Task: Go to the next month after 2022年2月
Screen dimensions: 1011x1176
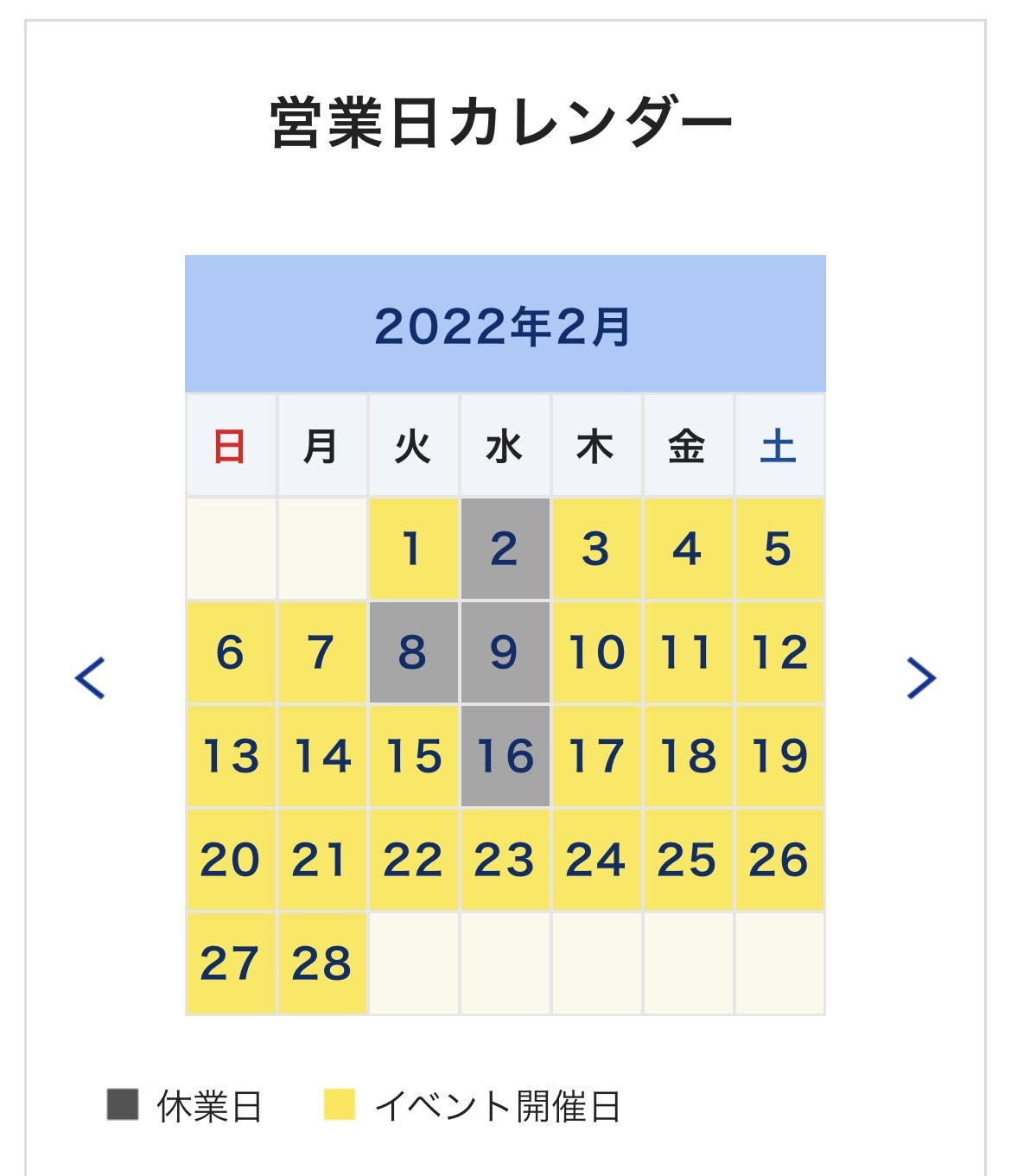Action: (x=921, y=678)
